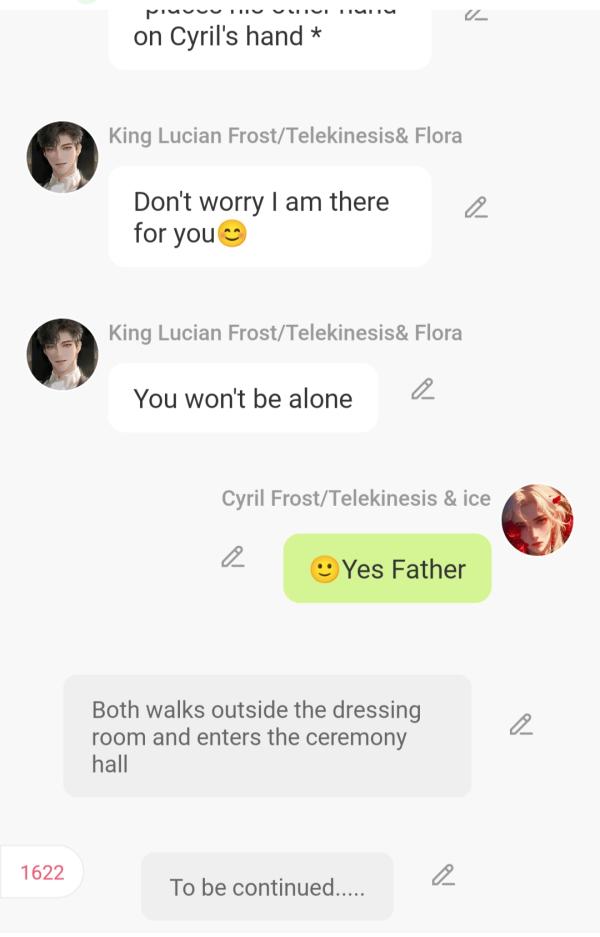Open Cyril Frost's avatar
The image size is (600, 937).
point(537,520)
